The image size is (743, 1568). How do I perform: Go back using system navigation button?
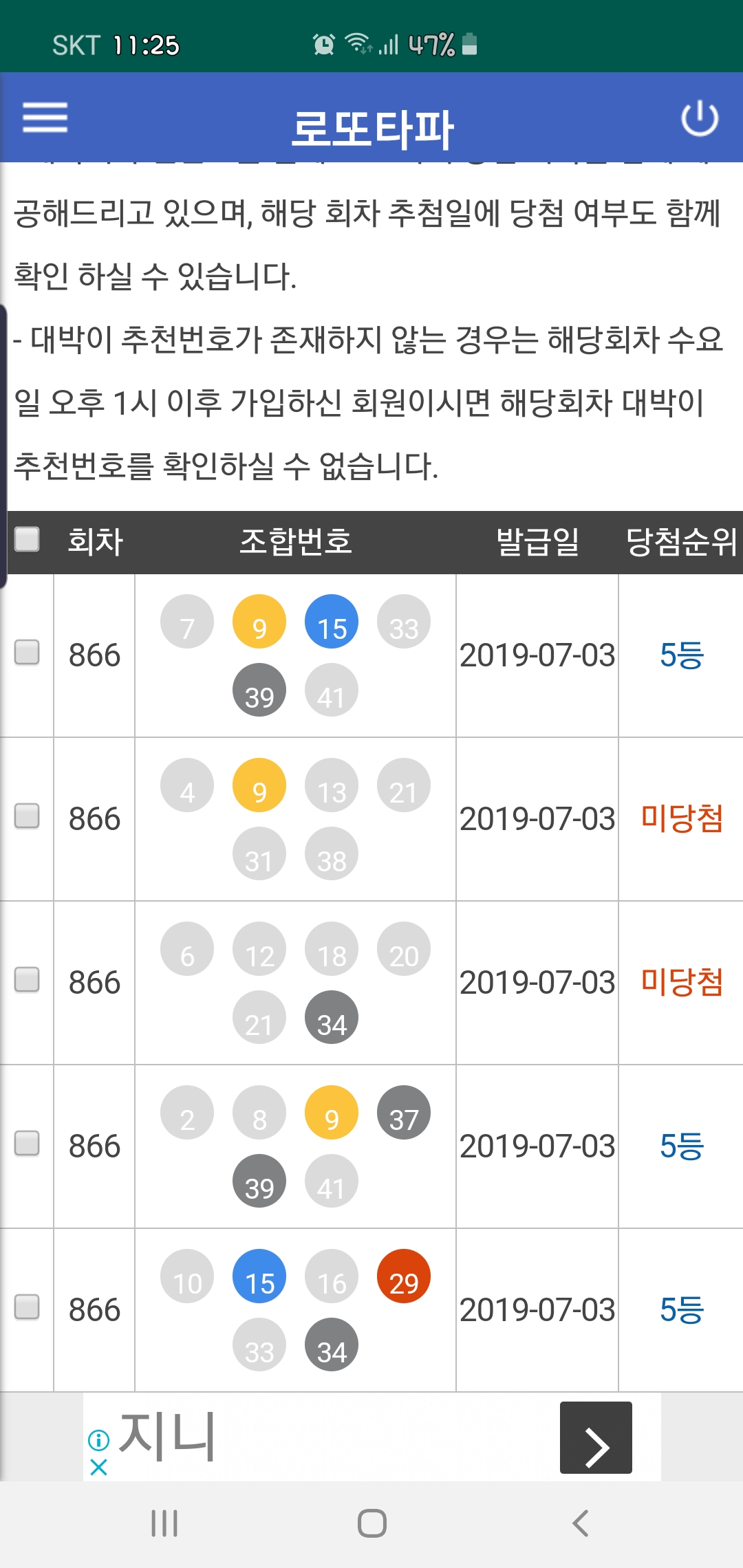(x=580, y=1523)
